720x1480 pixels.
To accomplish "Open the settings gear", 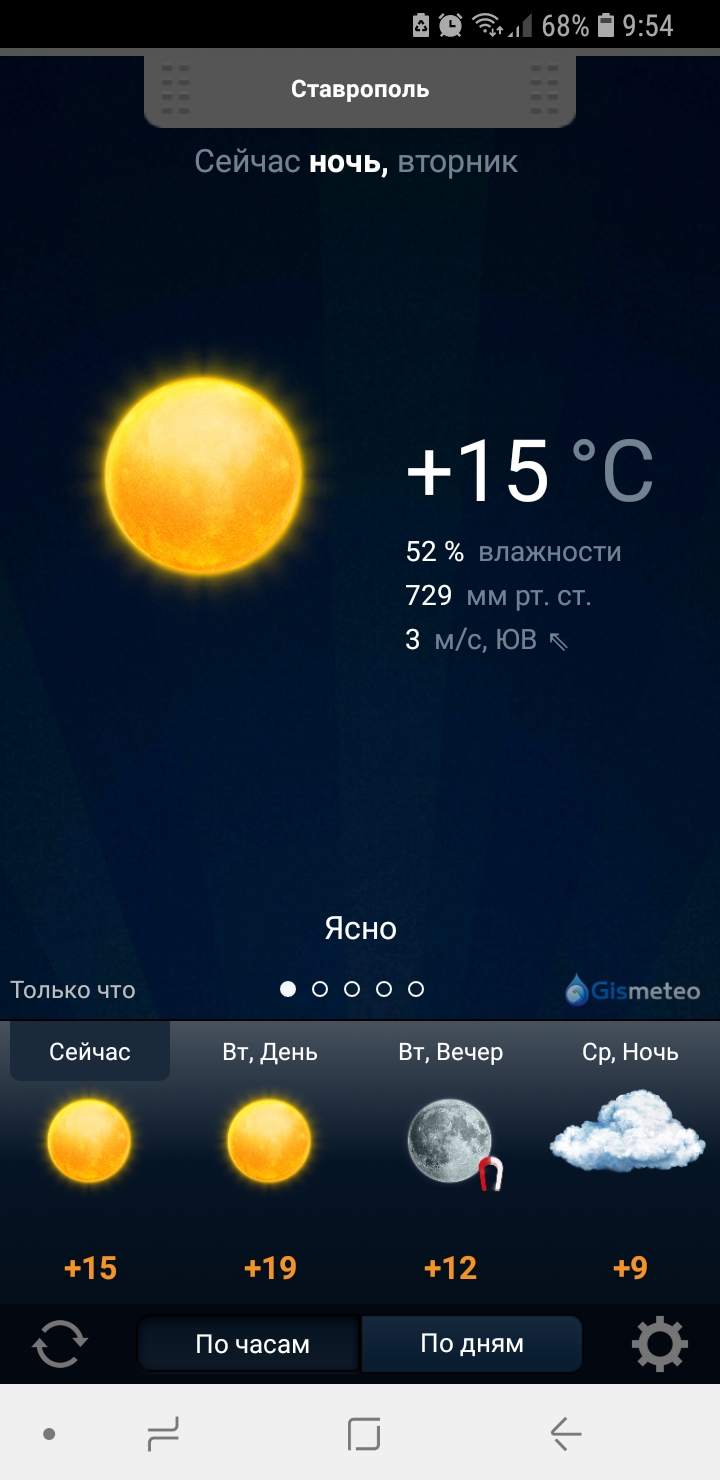I will tap(660, 1344).
